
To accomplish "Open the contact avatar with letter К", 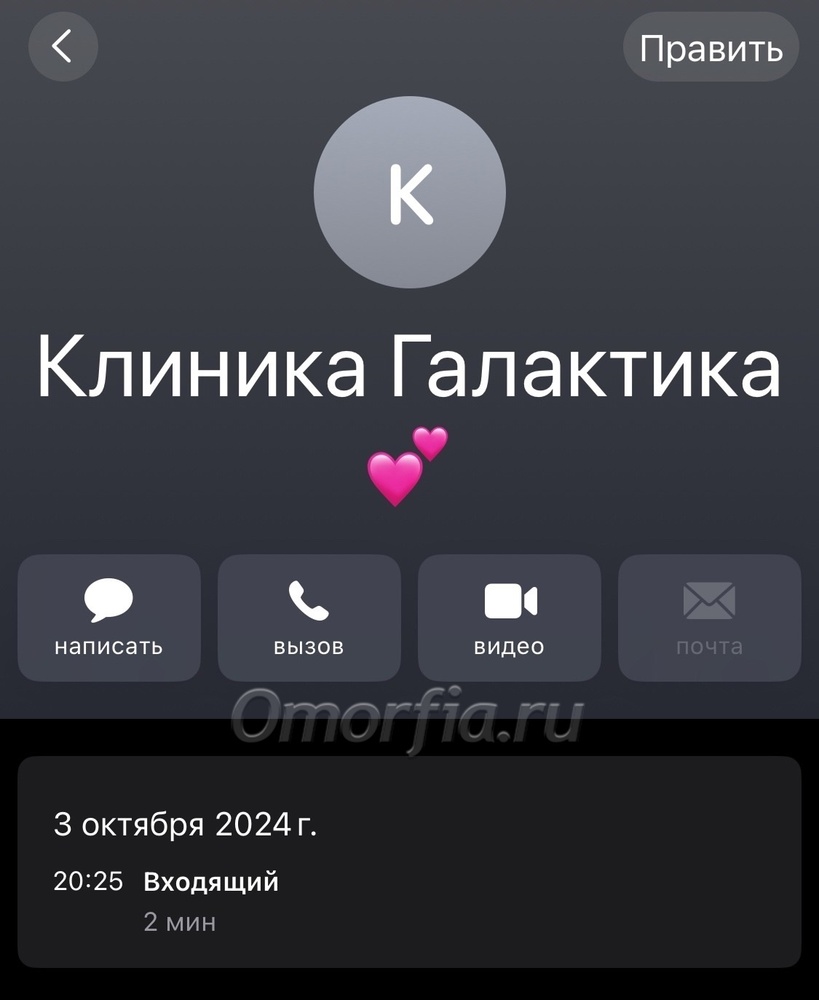I will click(x=409, y=193).
